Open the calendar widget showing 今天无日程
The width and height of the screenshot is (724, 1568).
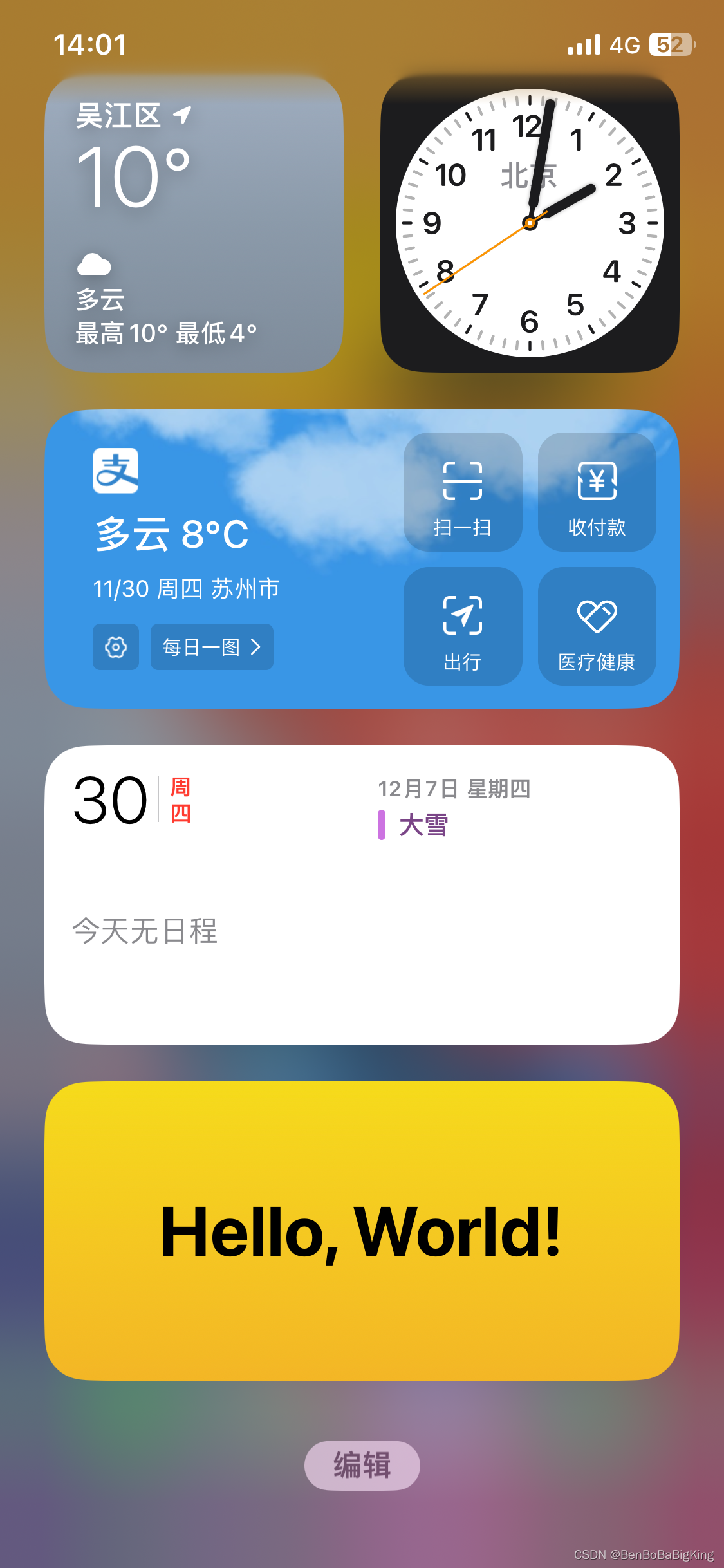tap(362, 895)
